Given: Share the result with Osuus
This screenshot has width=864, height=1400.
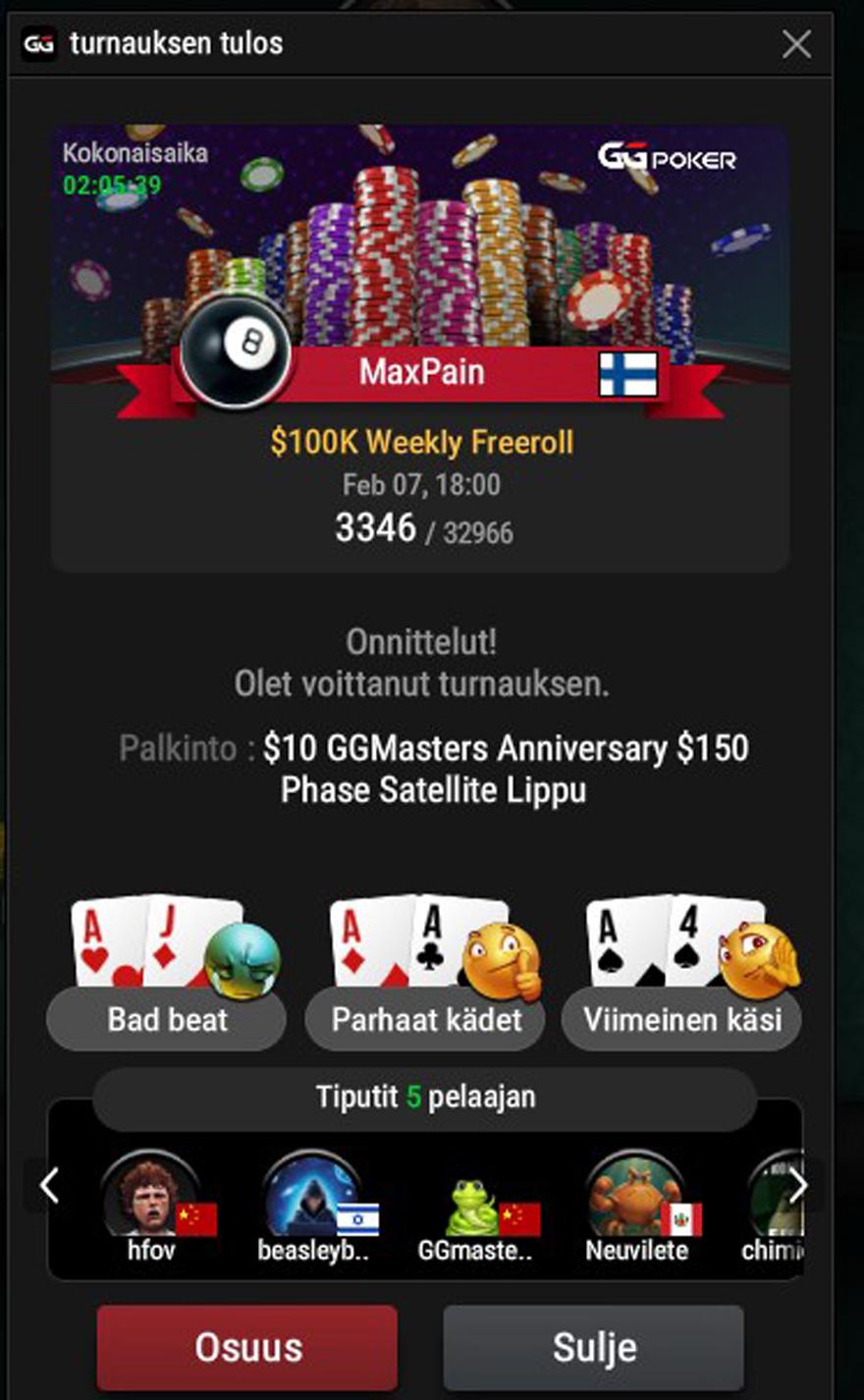Looking at the screenshot, I should (247, 1347).
